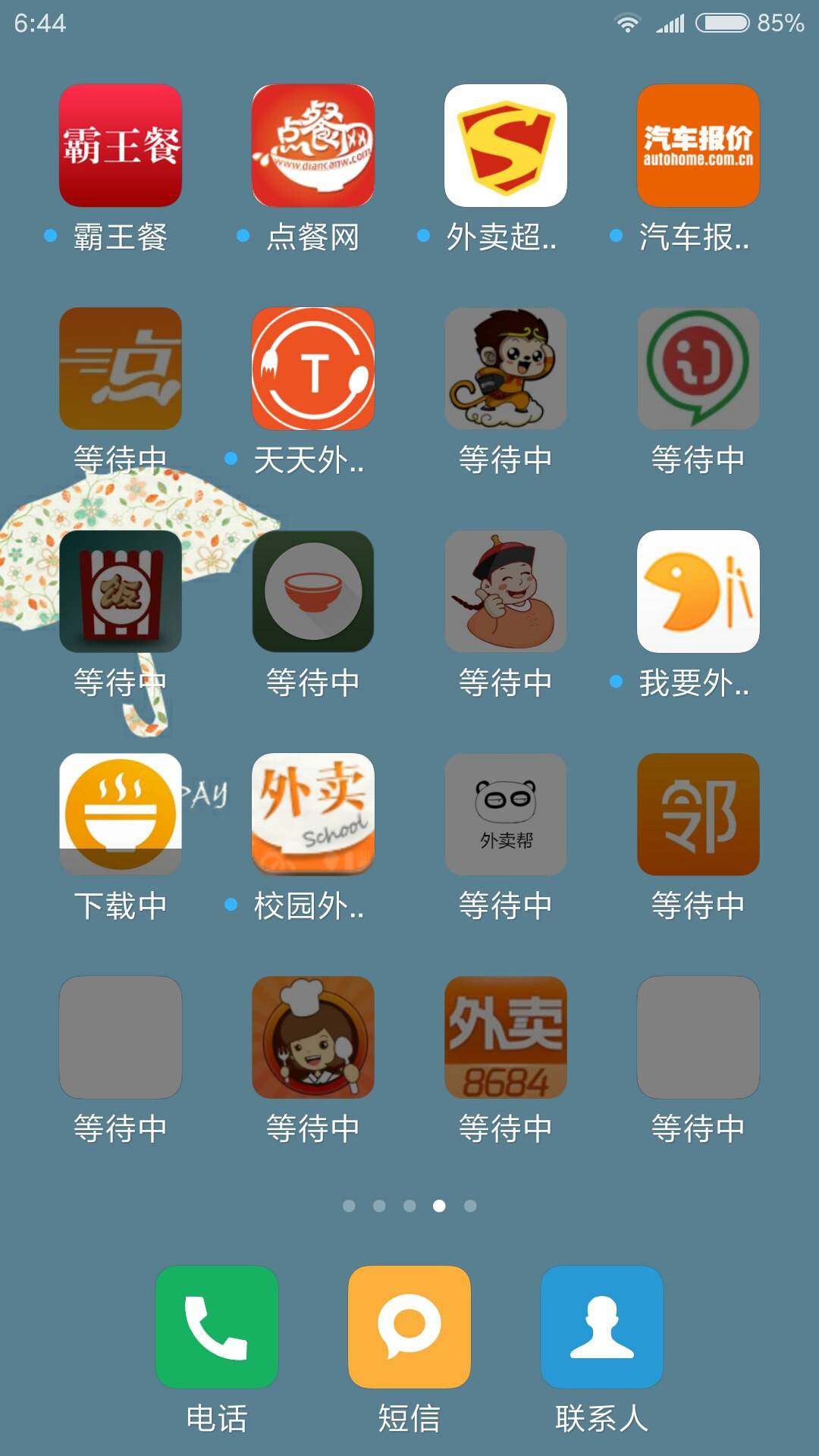Tap the waiting chef girl app icon
Image resolution: width=819 pixels, height=1456 pixels.
point(313,1037)
